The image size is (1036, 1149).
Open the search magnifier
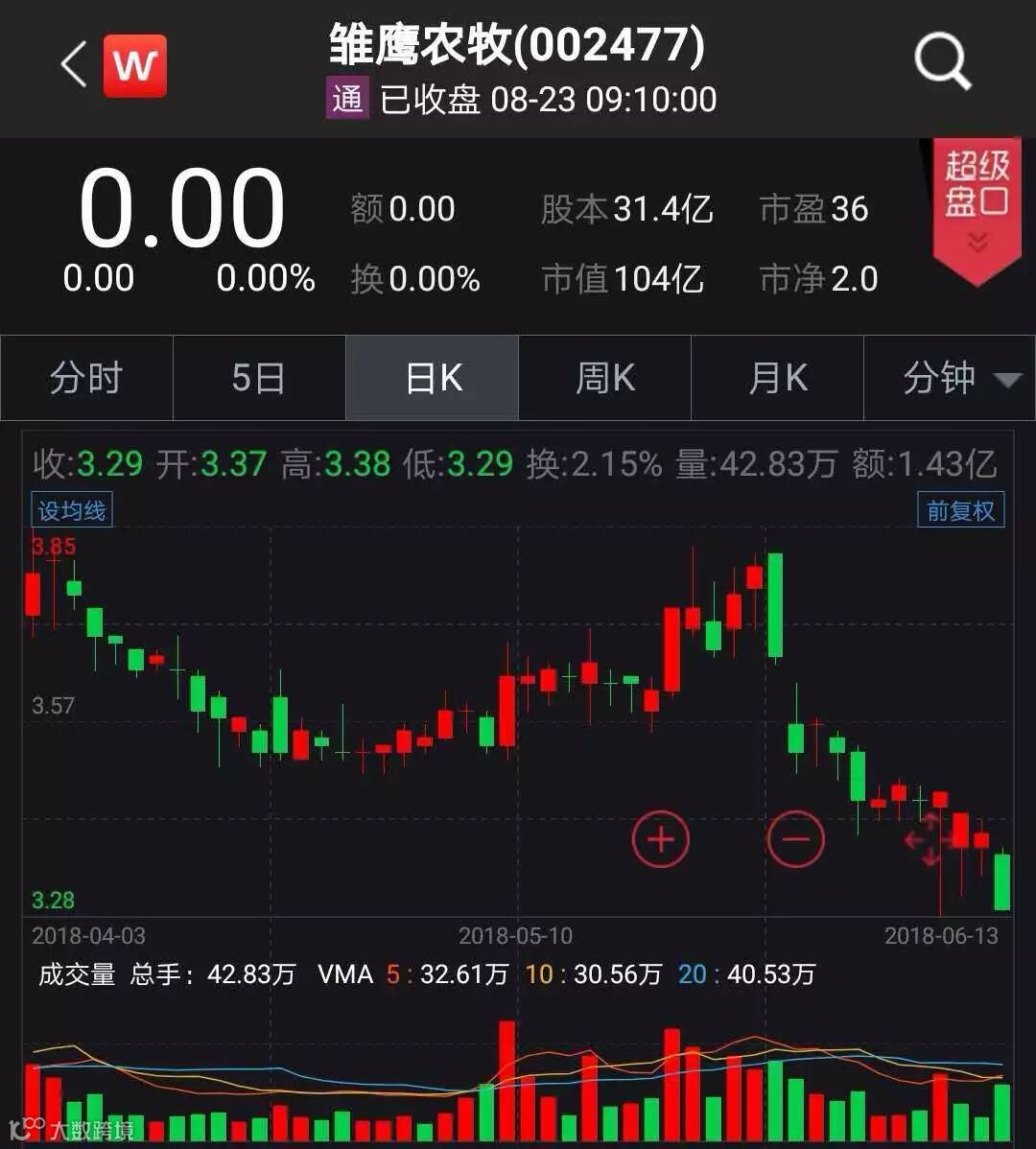[x=942, y=63]
